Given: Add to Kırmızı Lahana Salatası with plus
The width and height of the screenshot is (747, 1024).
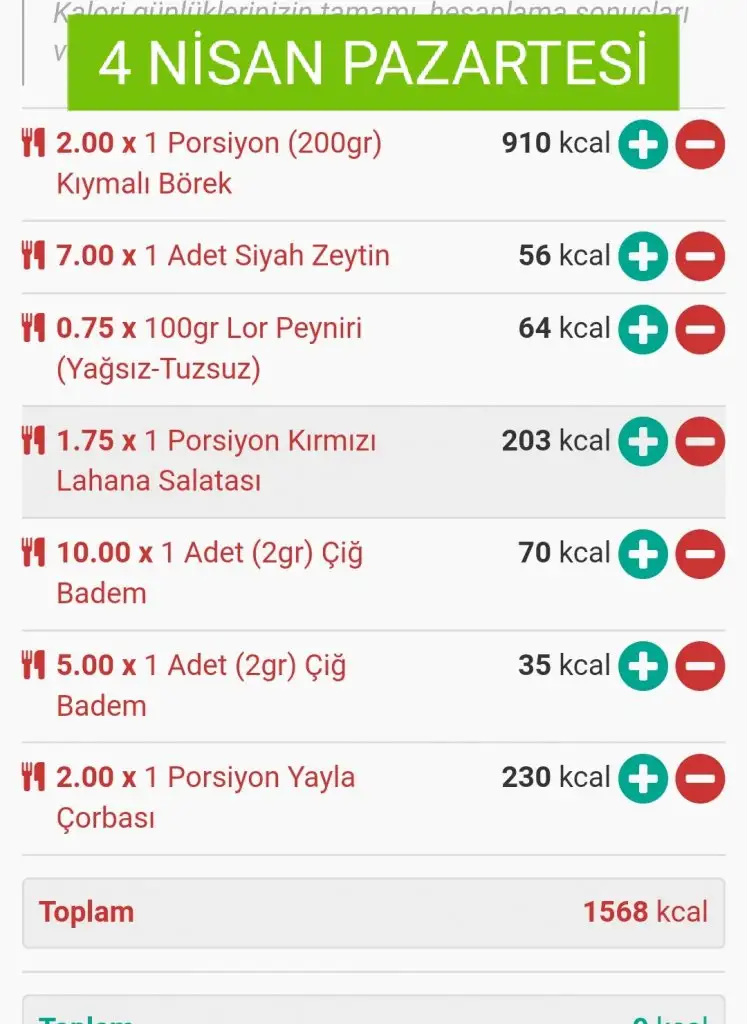Looking at the screenshot, I should pos(642,442).
